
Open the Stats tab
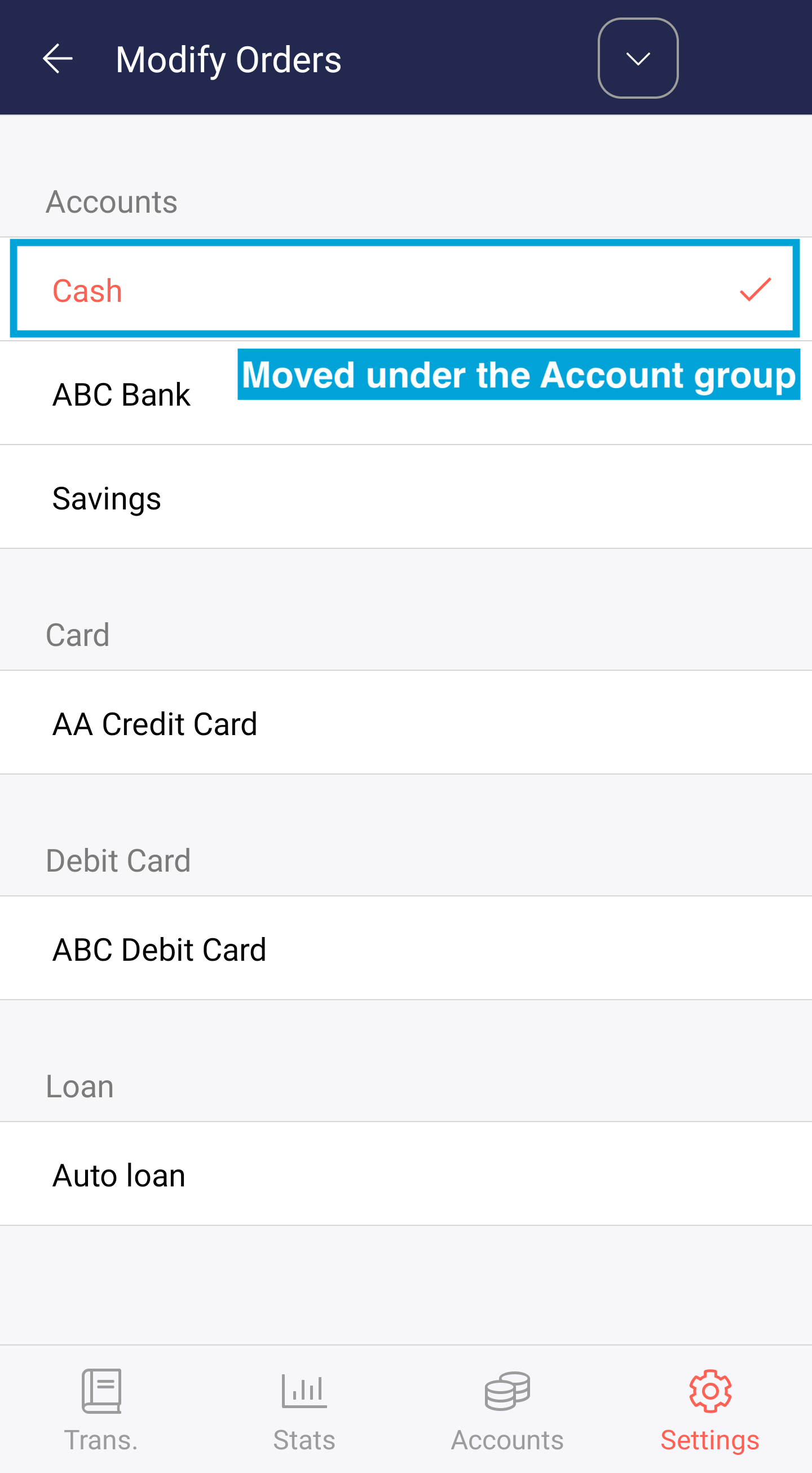[x=304, y=1410]
